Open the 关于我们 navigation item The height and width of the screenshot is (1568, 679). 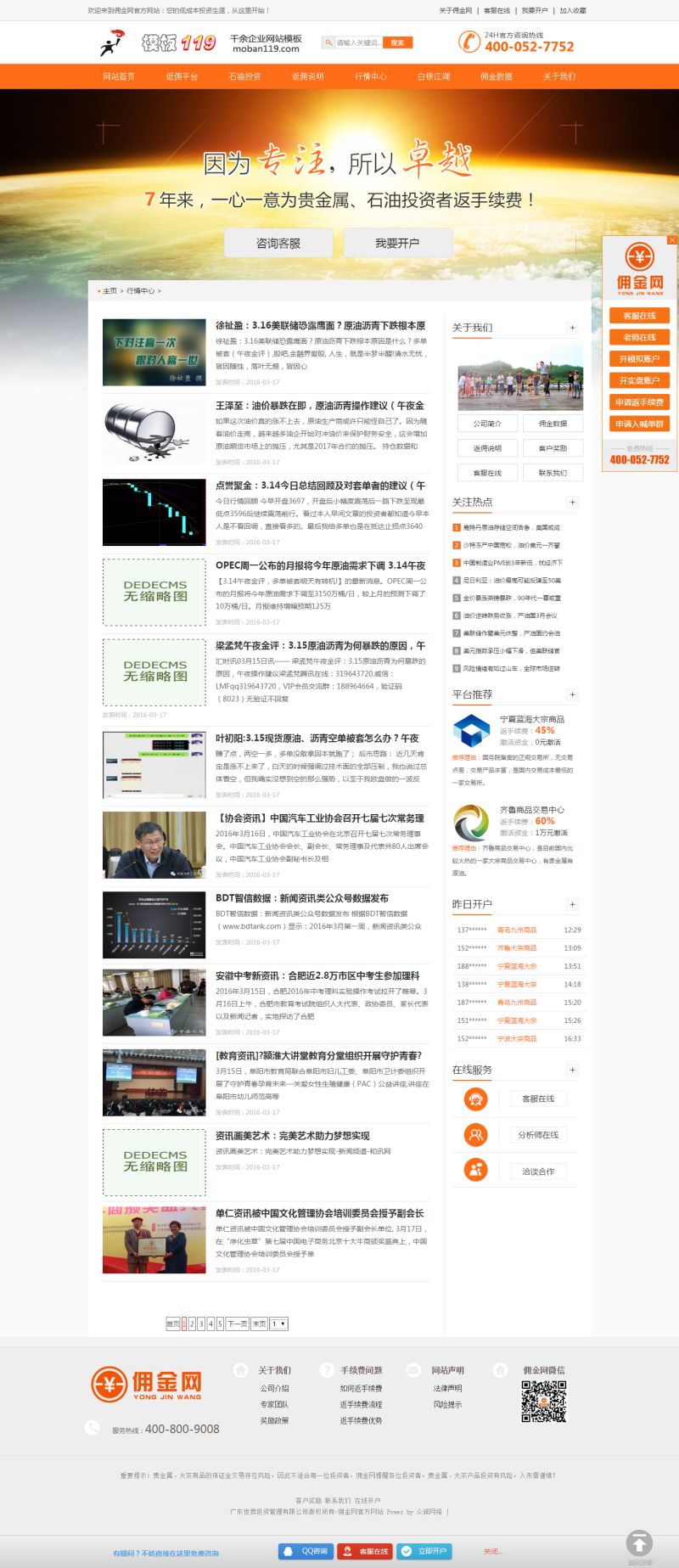click(558, 76)
